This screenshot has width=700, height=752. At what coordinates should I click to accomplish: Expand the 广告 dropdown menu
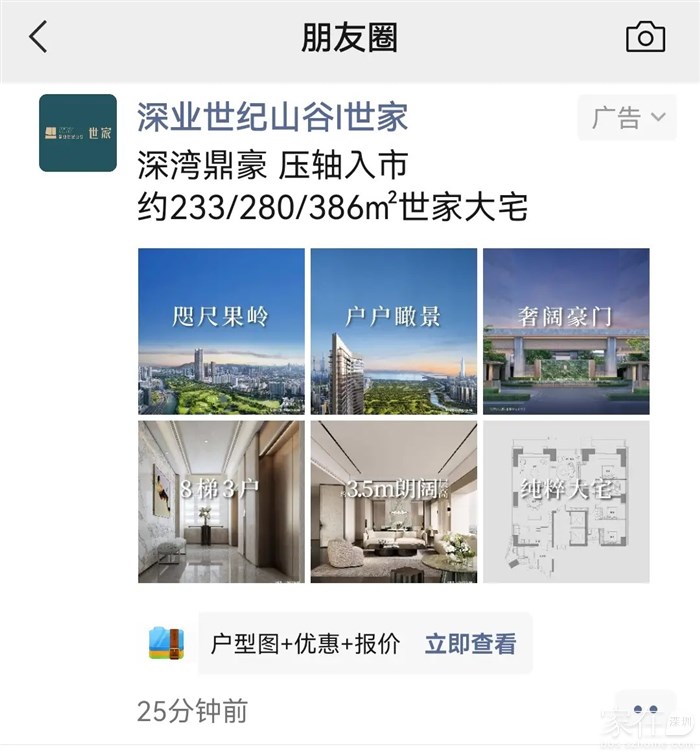coord(627,118)
